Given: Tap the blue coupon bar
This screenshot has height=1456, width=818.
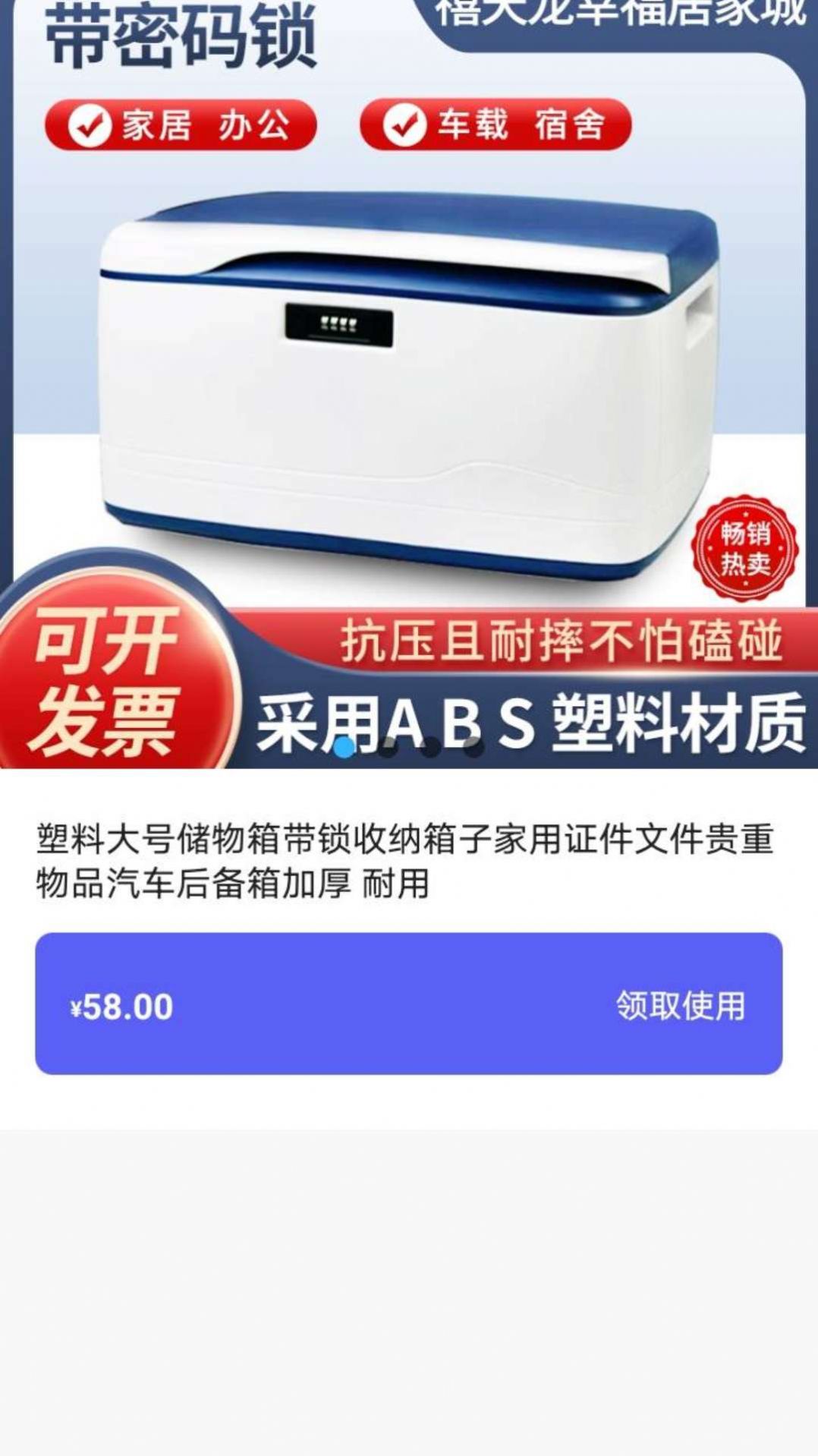Looking at the screenshot, I should click(x=410, y=1003).
